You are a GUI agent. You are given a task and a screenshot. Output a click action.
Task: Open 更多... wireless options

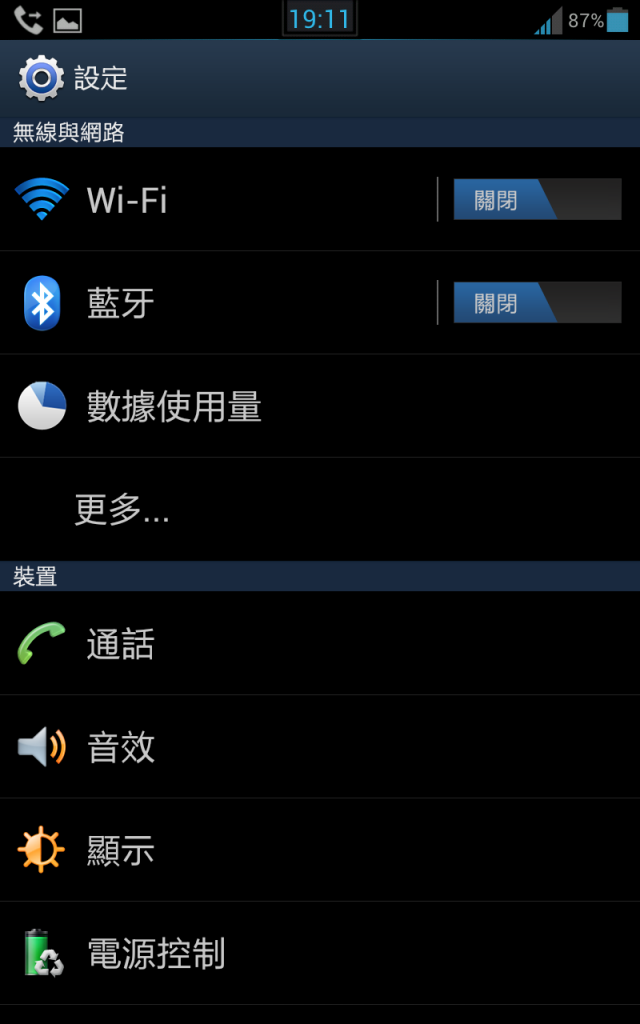point(320,509)
